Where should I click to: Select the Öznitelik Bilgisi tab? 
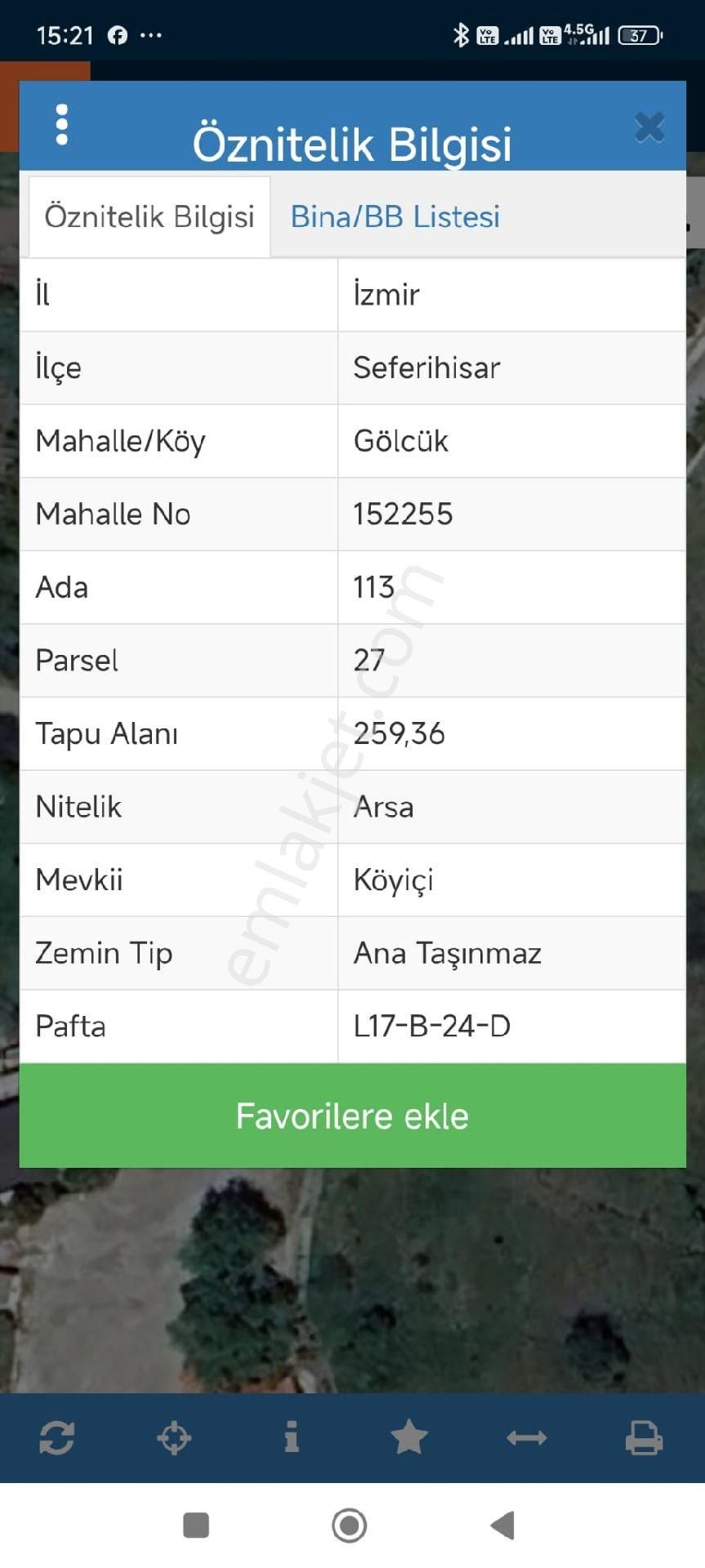[x=149, y=216]
